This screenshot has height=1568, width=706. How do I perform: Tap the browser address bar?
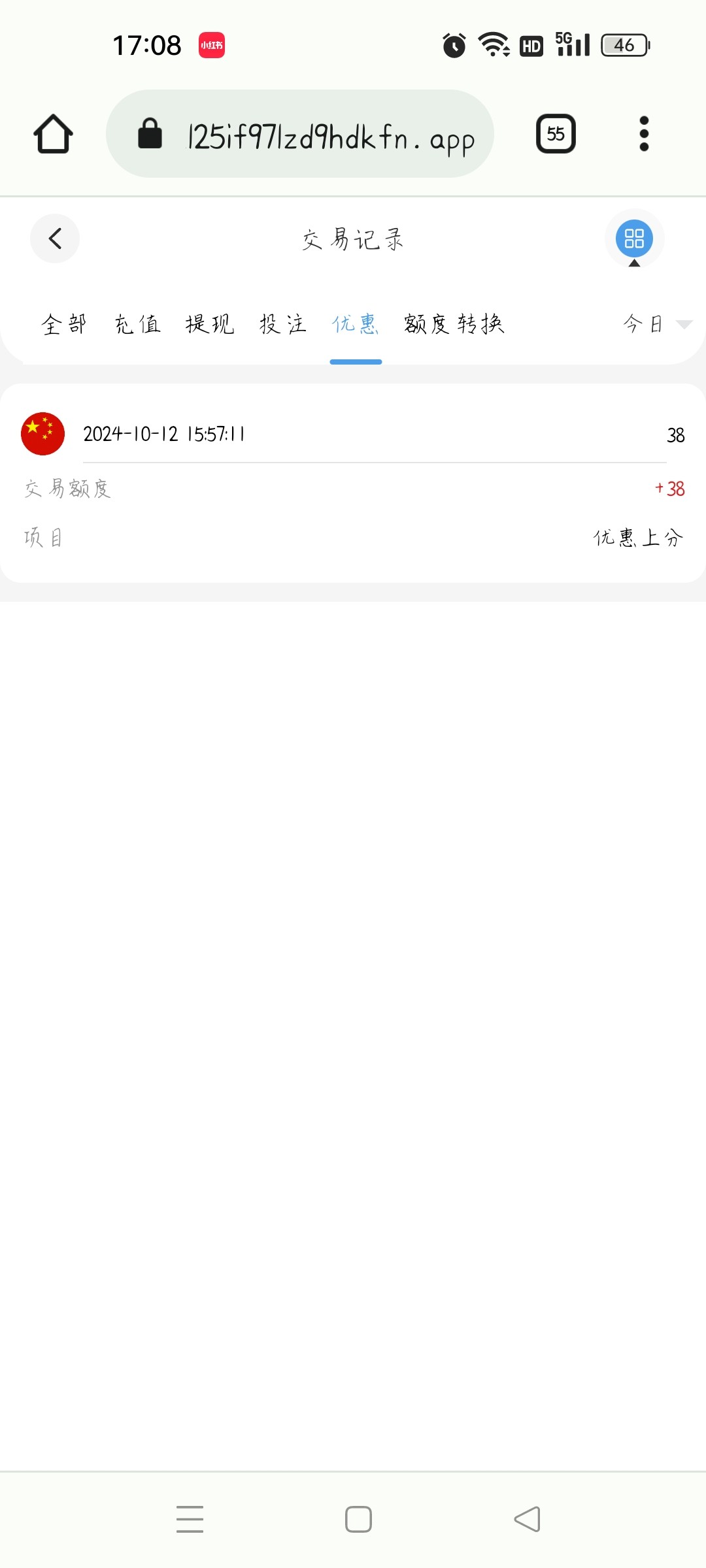(299, 134)
